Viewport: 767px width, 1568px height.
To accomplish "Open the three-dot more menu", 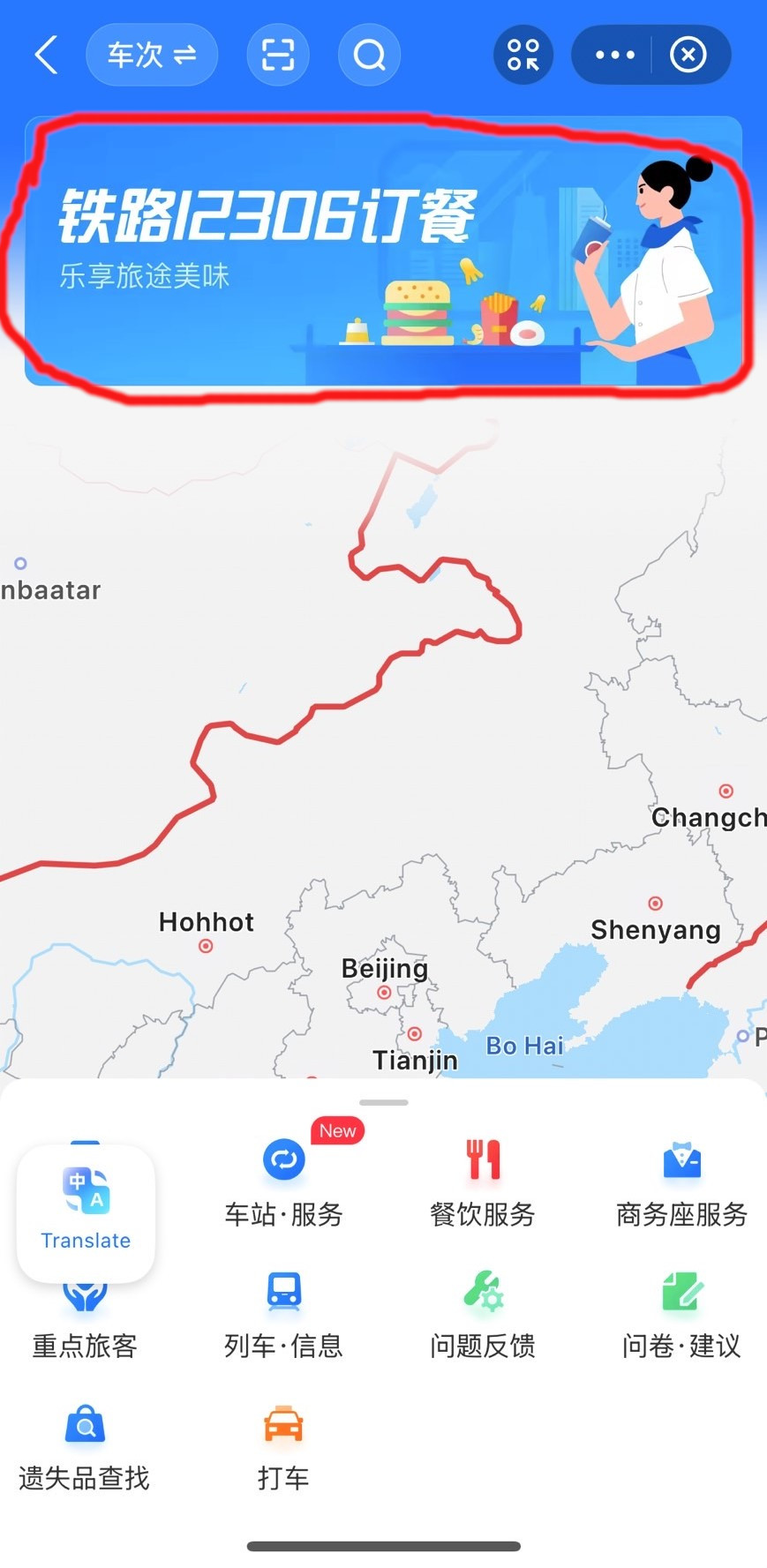I will 615,55.
